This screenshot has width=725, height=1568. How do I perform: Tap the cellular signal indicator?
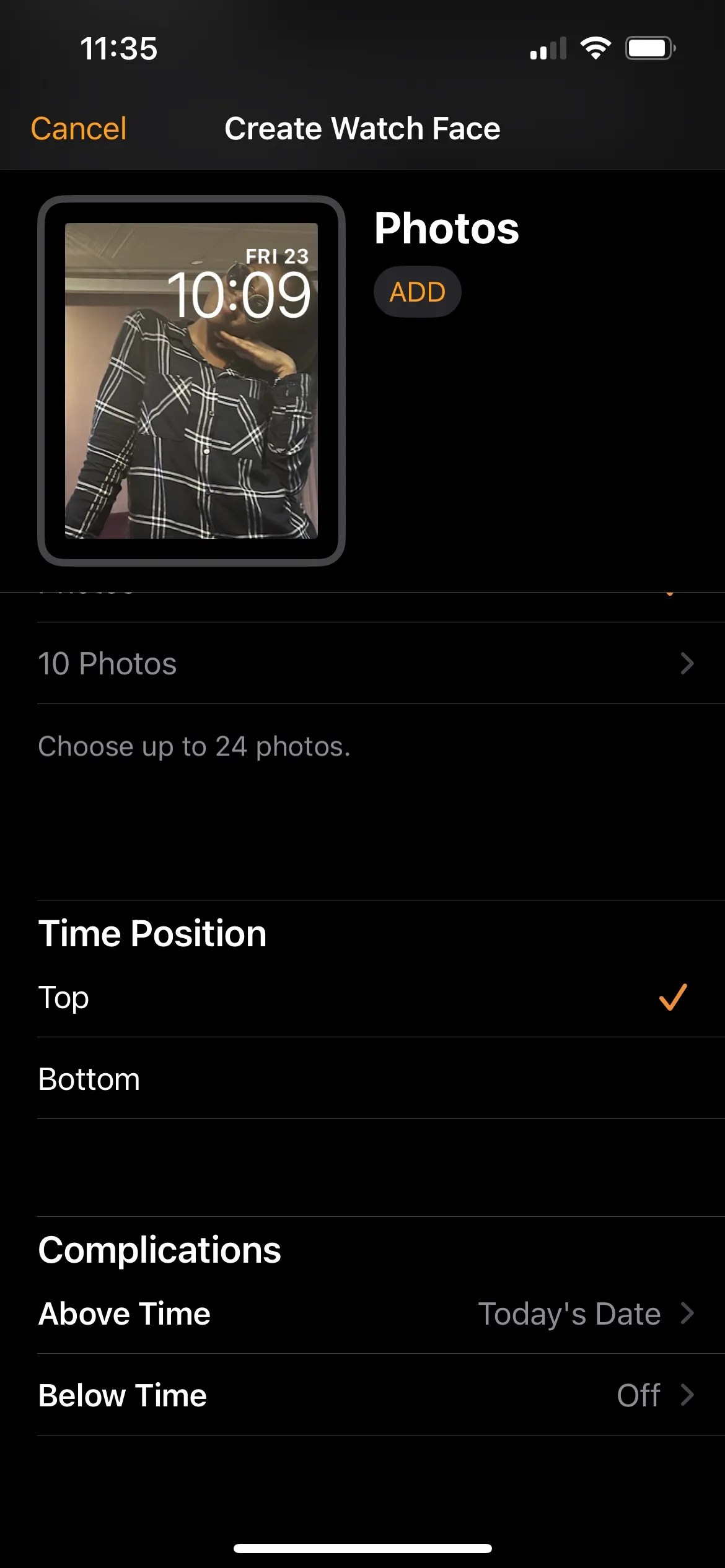[x=548, y=48]
